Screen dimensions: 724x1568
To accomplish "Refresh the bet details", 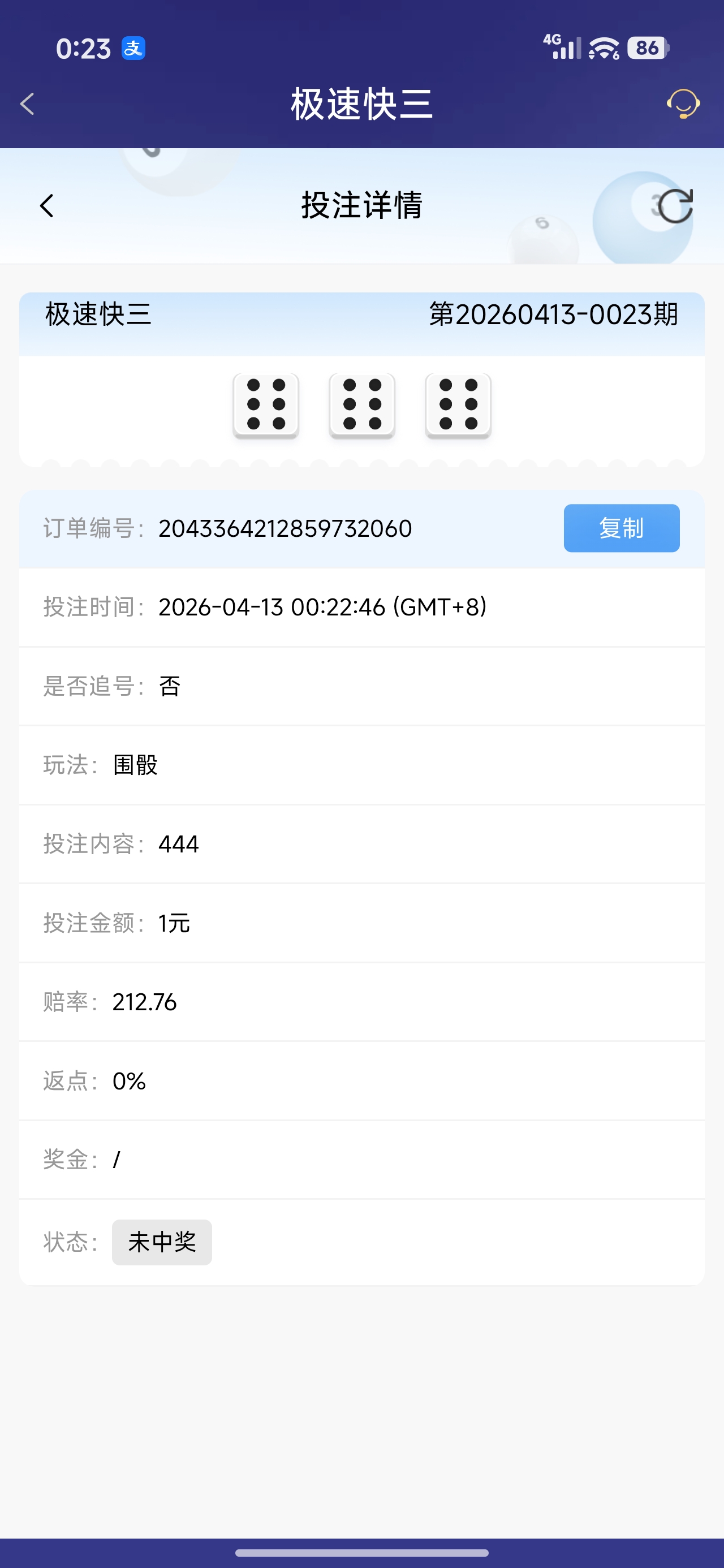I will [675, 206].
